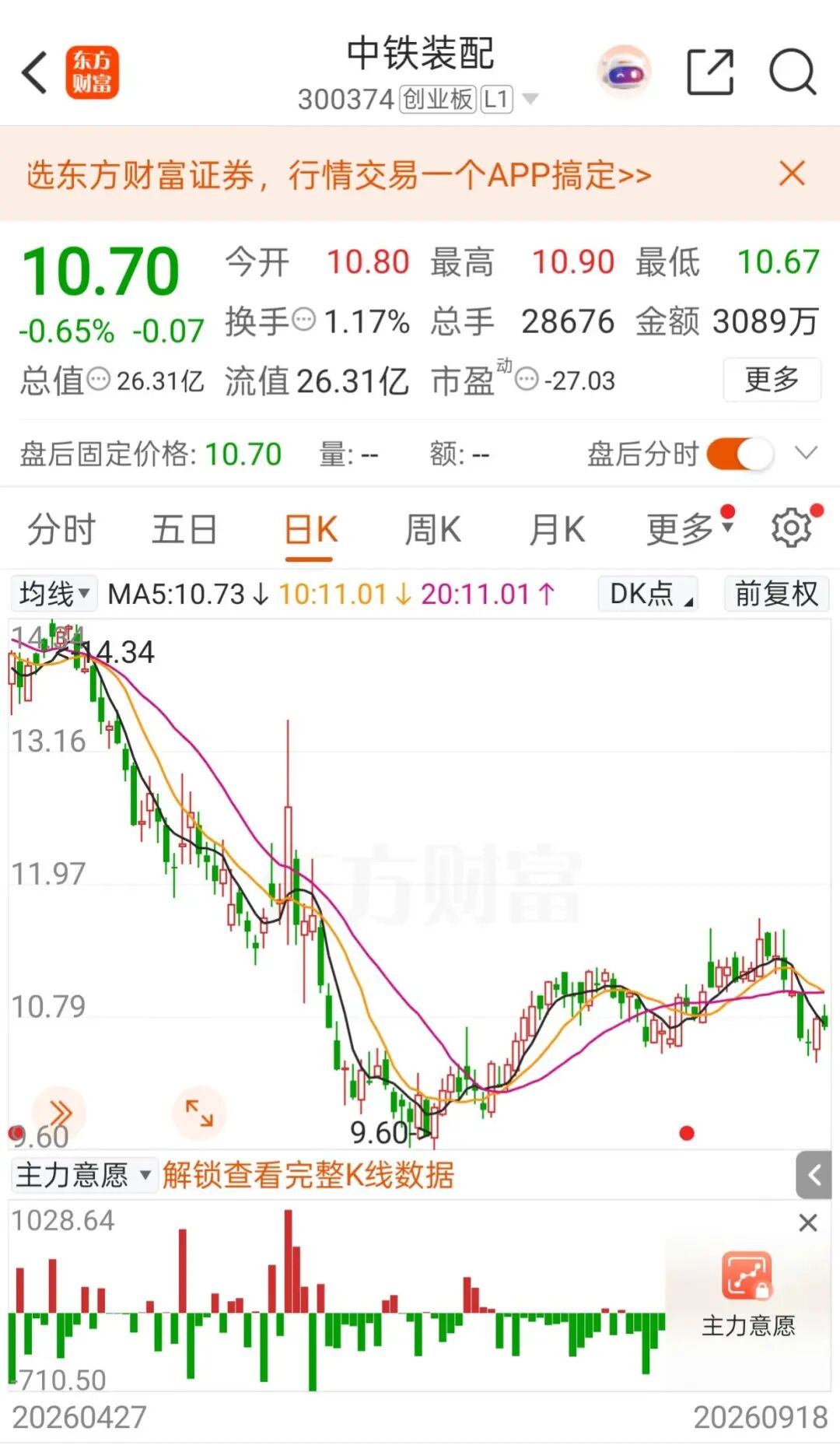Open the 更多 chart period dropdown
Image resolution: width=840 pixels, height=1445 pixels.
[x=689, y=530]
